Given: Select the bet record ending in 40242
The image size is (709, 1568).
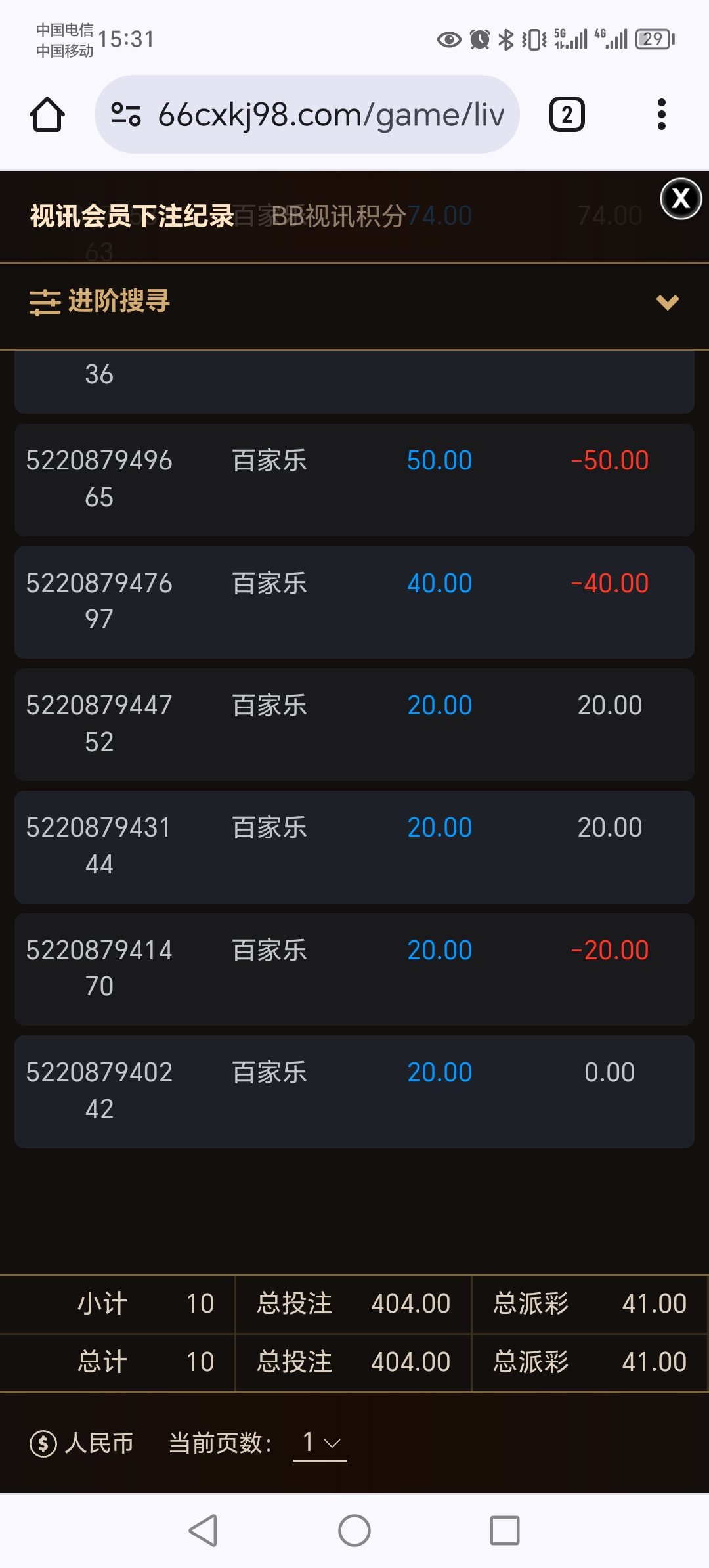Looking at the screenshot, I should [354, 1091].
